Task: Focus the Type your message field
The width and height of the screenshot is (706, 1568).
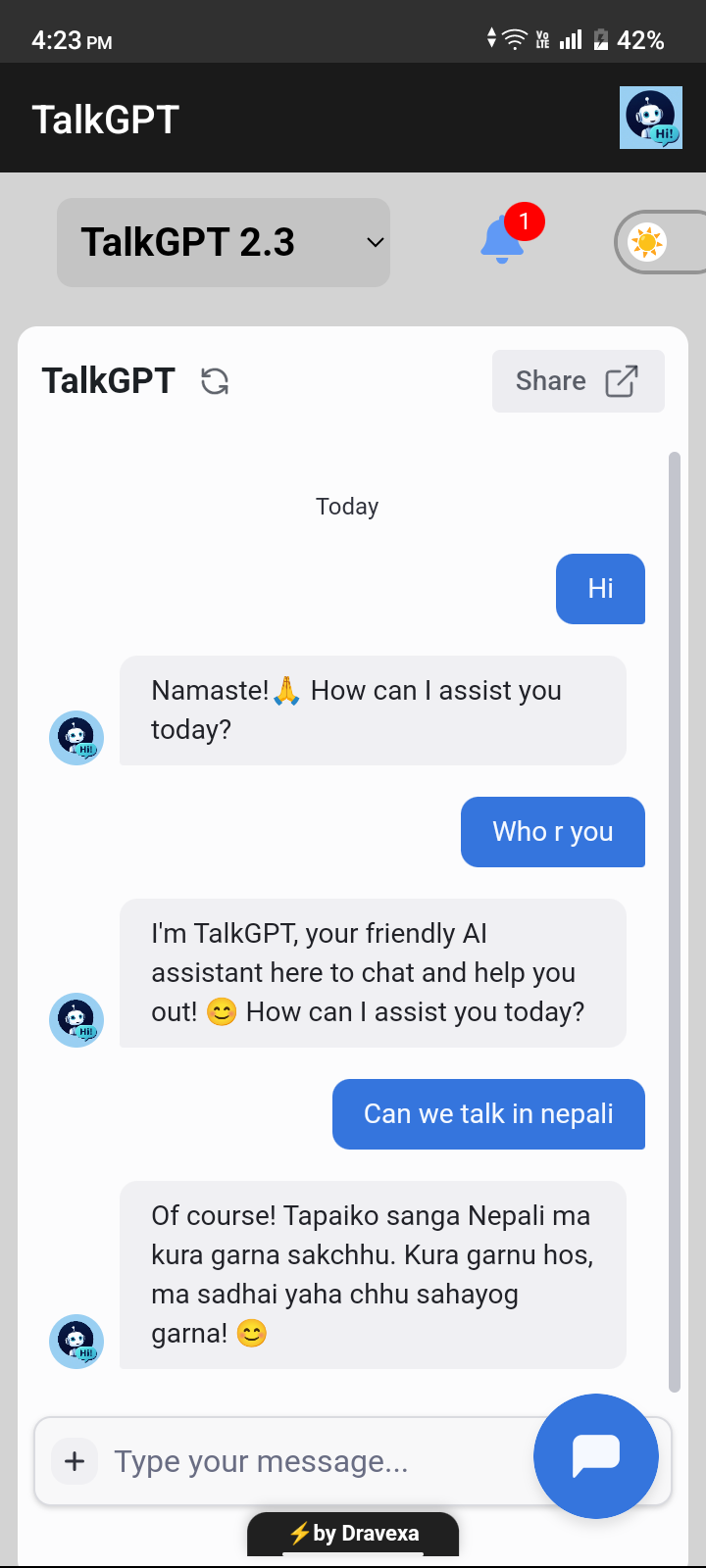Action: coord(314,1461)
